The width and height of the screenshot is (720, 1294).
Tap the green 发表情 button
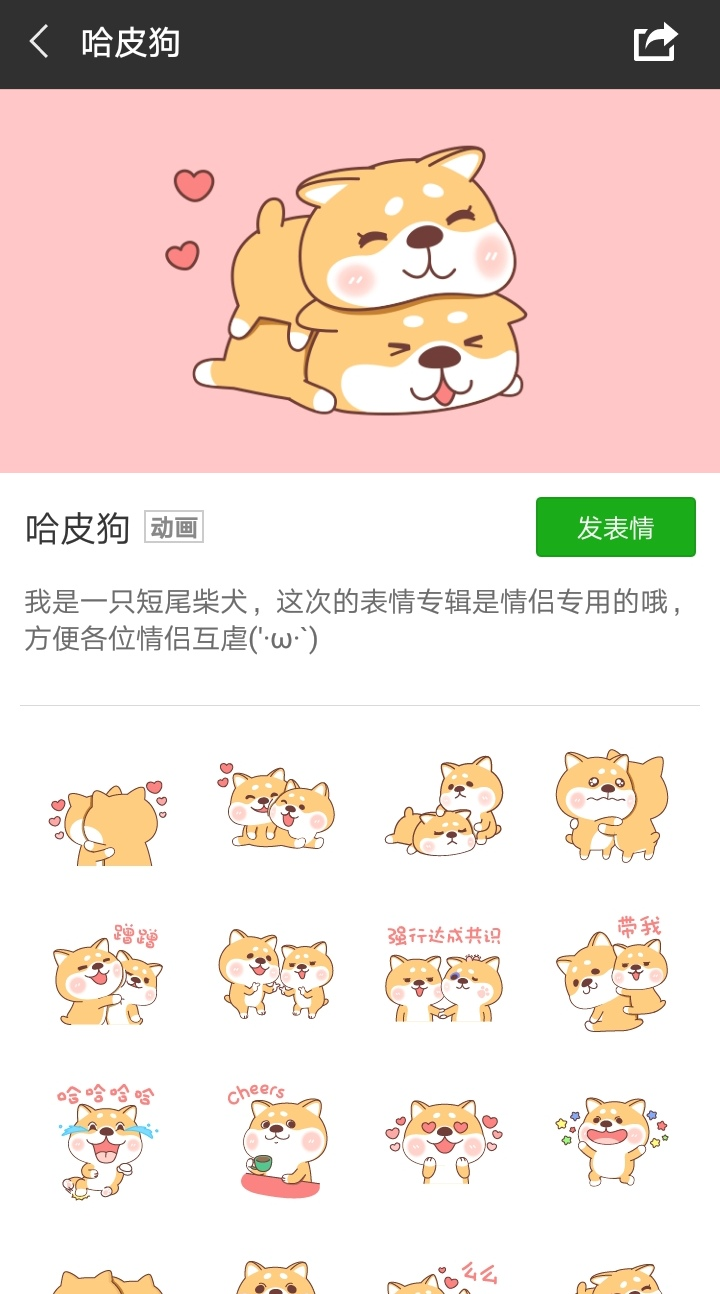pos(616,527)
